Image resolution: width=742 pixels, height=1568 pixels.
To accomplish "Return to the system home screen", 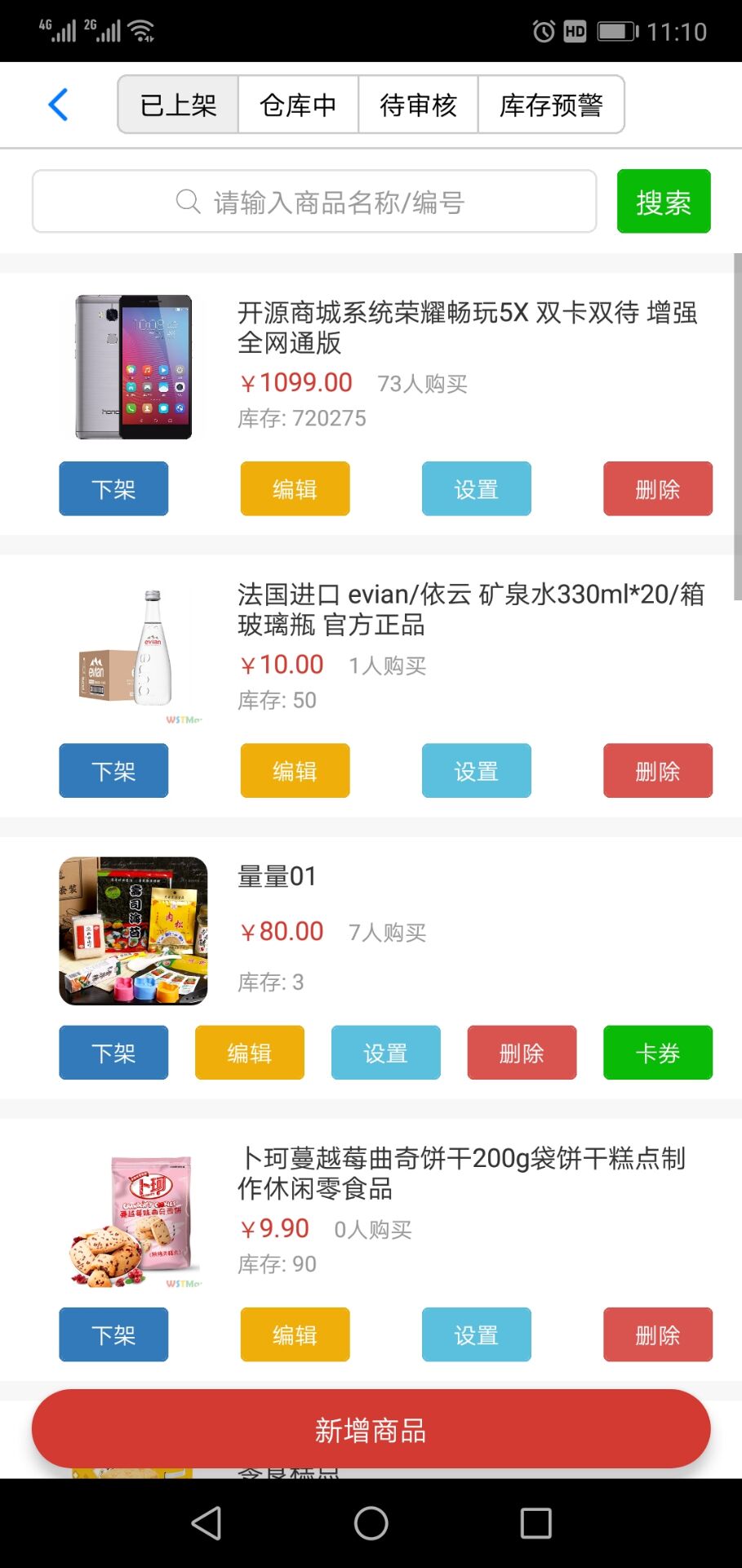I will 371,1523.
